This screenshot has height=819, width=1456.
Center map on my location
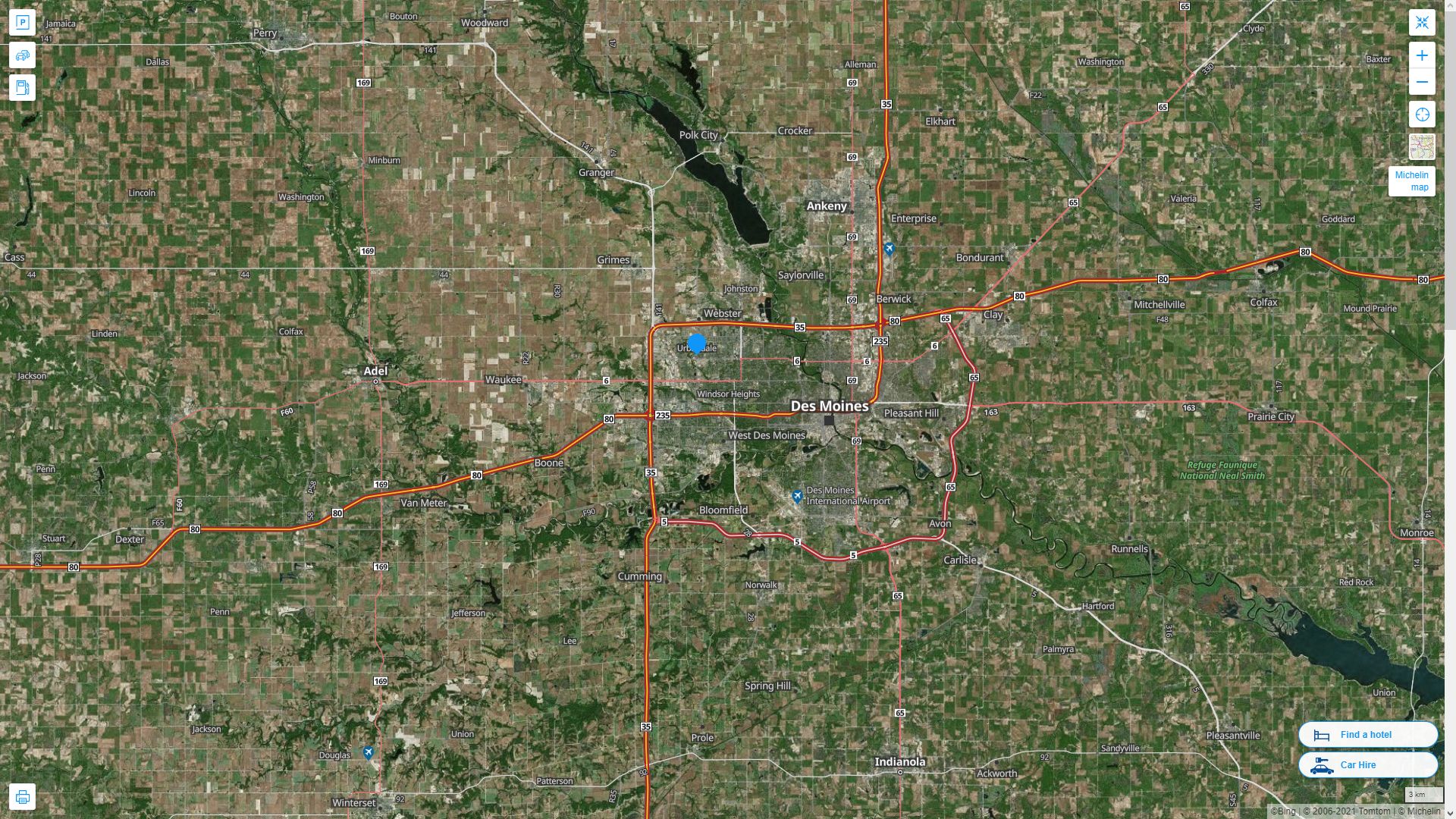pyautogui.click(x=1422, y=115)
